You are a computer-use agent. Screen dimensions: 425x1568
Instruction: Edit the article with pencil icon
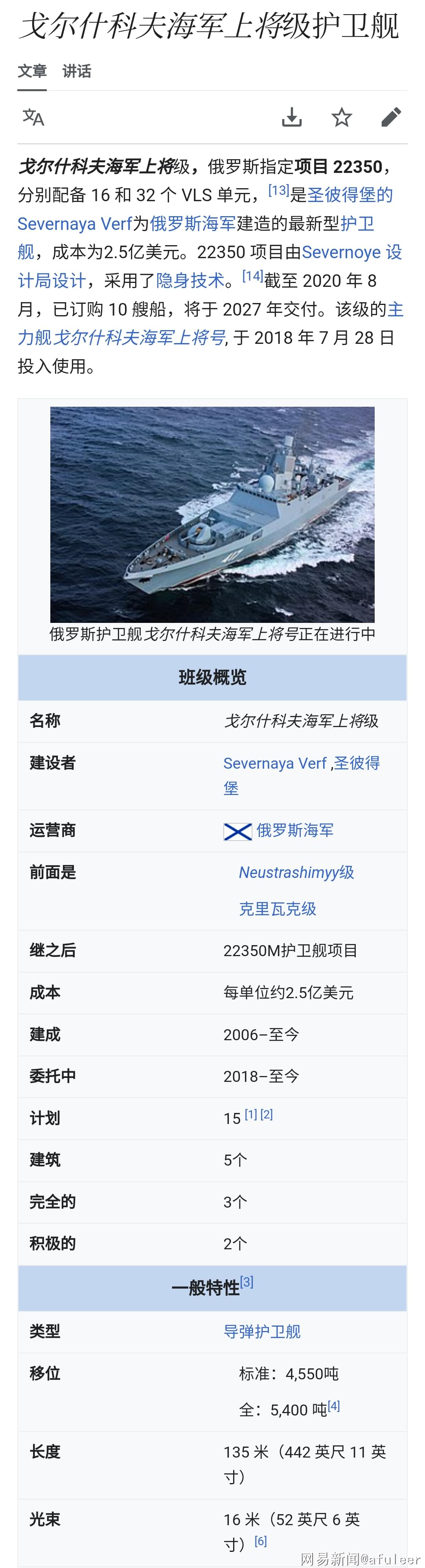391,117
